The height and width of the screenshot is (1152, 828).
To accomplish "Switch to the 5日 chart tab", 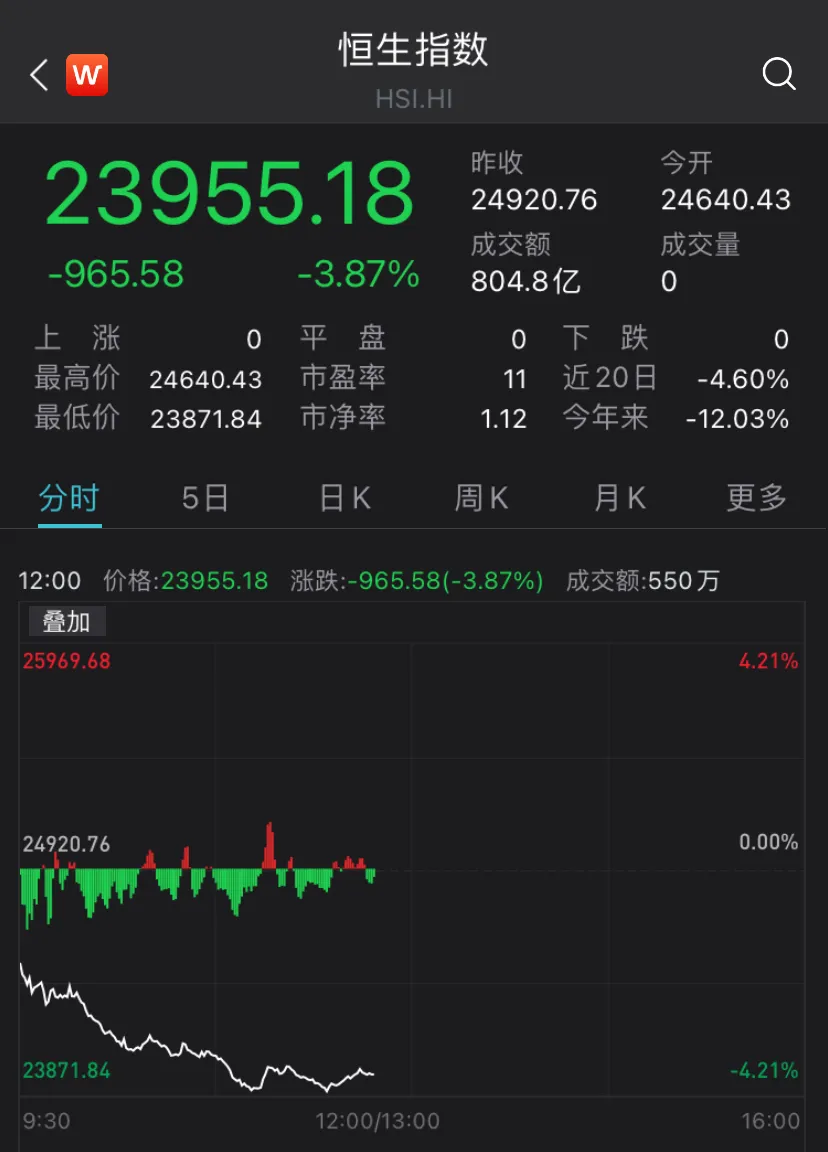I will [x=205, y=498].
